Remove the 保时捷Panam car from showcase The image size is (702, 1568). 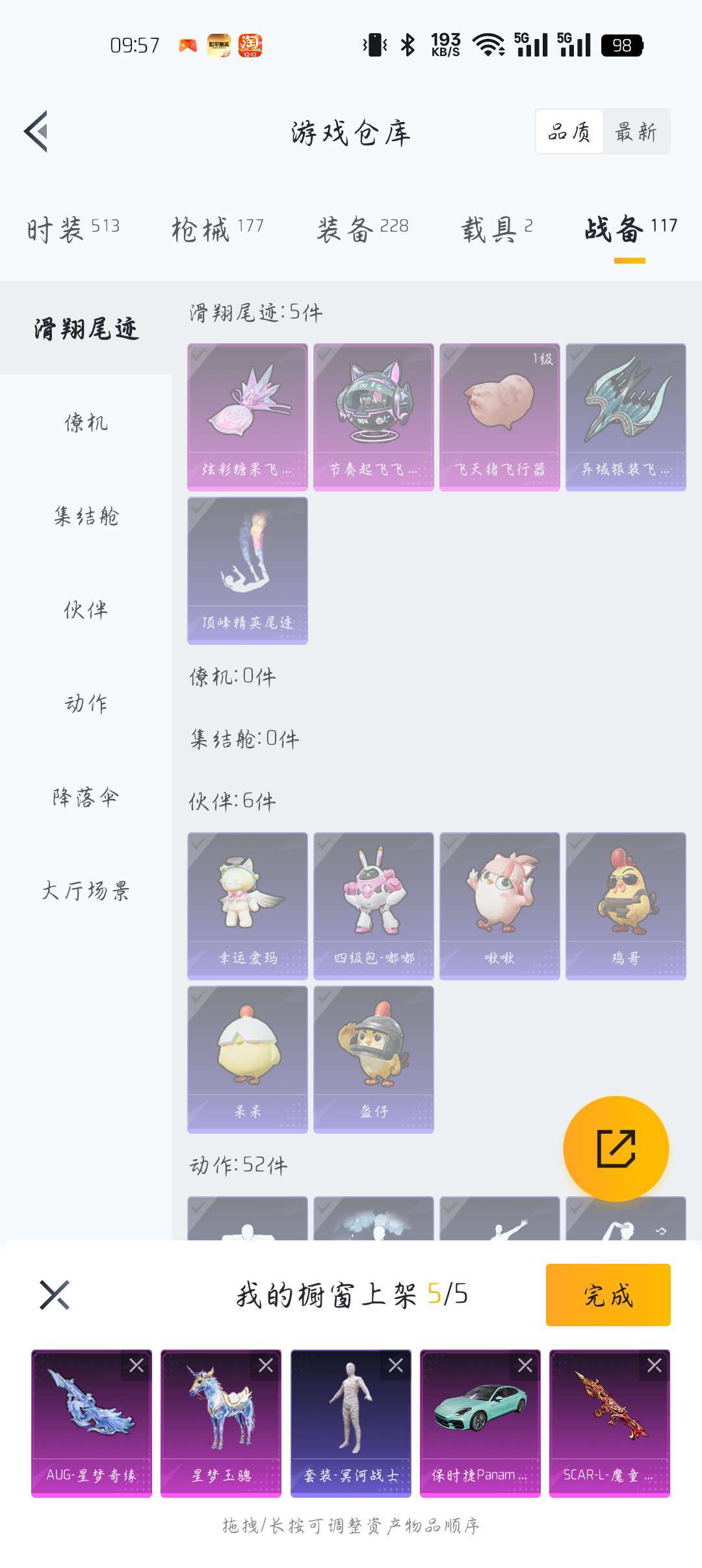525,1366
